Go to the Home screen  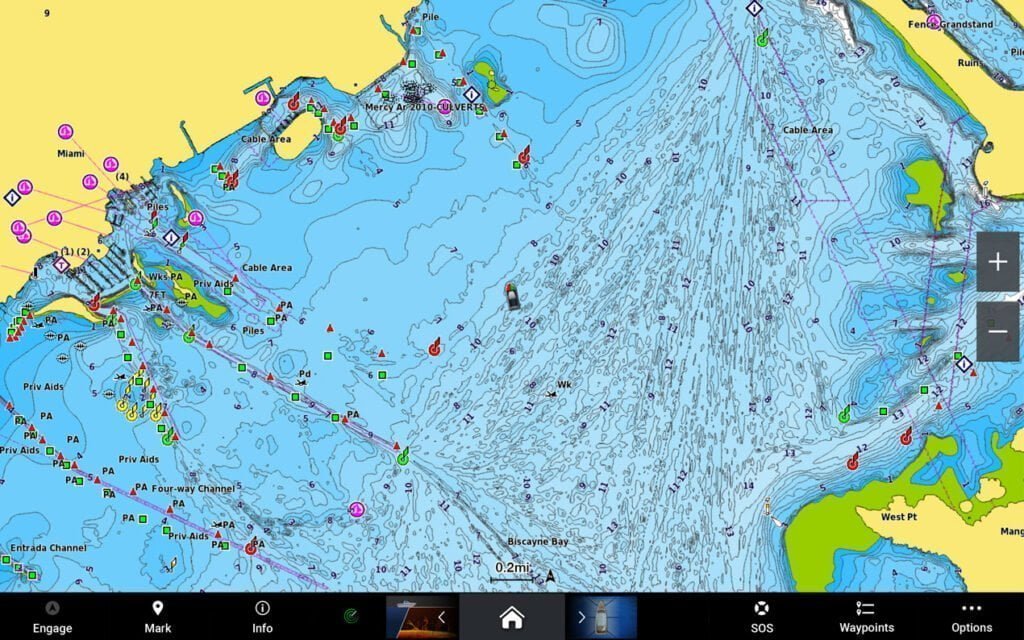point(512,617)
